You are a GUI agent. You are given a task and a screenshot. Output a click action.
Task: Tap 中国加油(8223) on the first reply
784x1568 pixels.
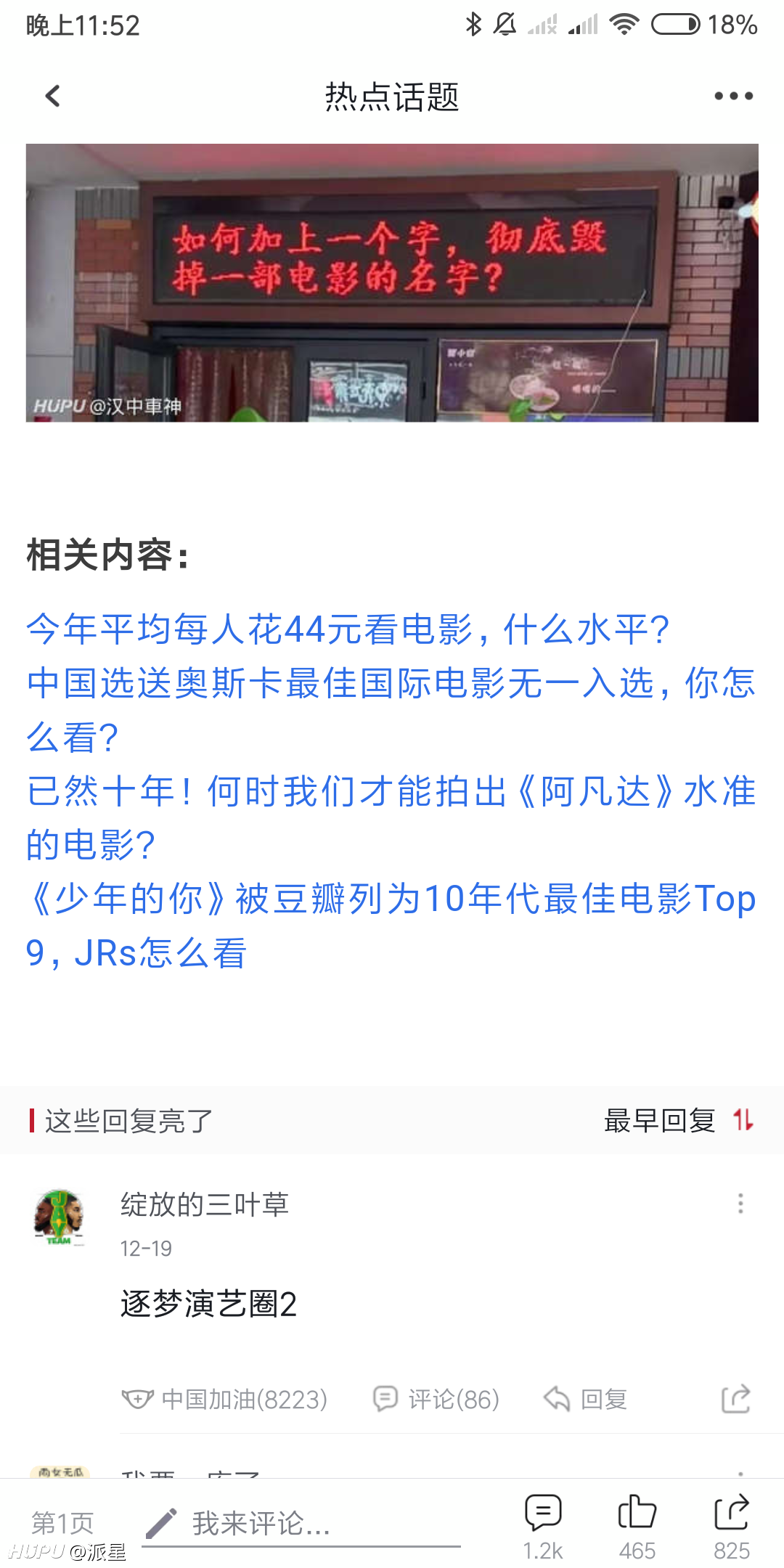tap(225, 1399)
